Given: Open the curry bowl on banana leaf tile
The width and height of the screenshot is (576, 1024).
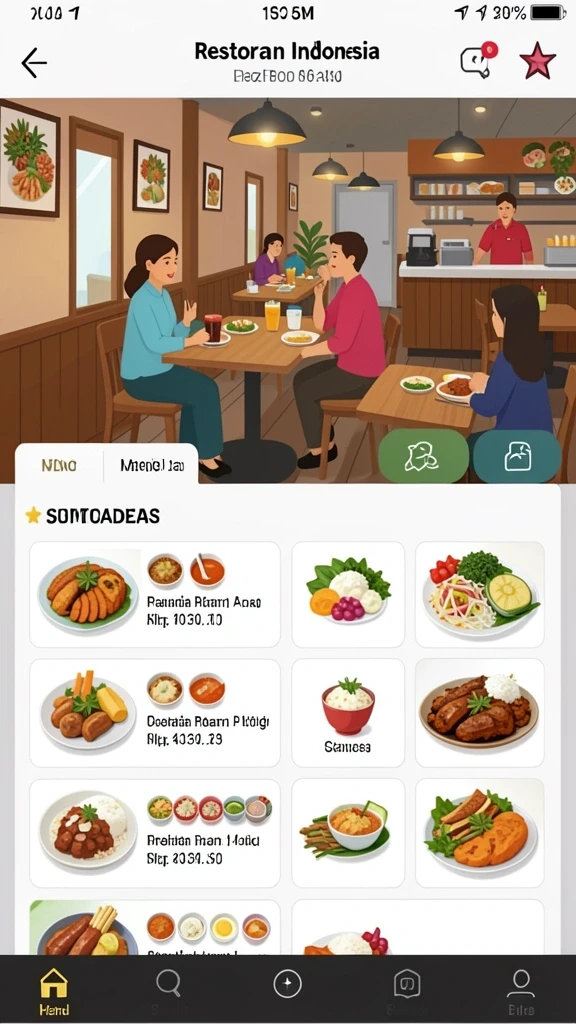Looking at the screenshot, I should point(348,833).
